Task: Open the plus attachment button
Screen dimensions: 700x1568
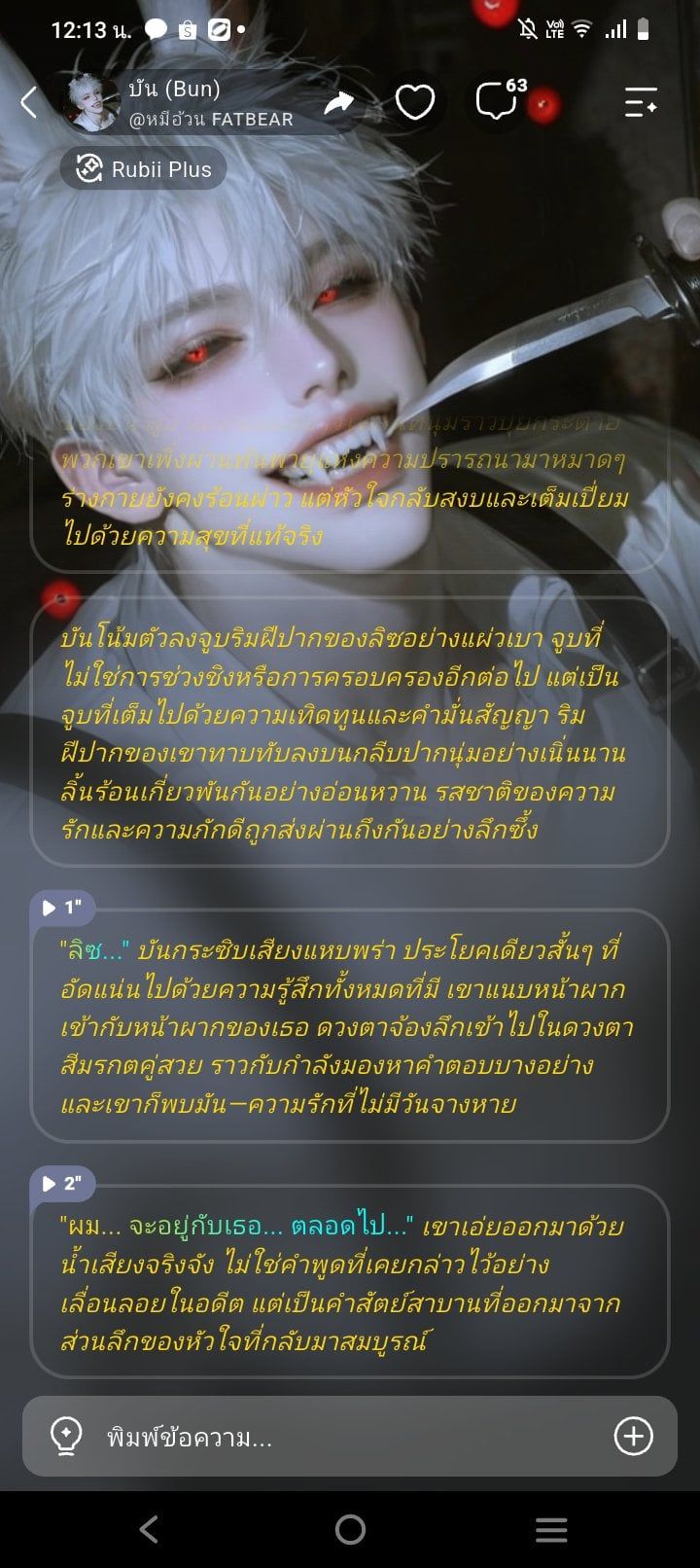Action: [634, 1436]
